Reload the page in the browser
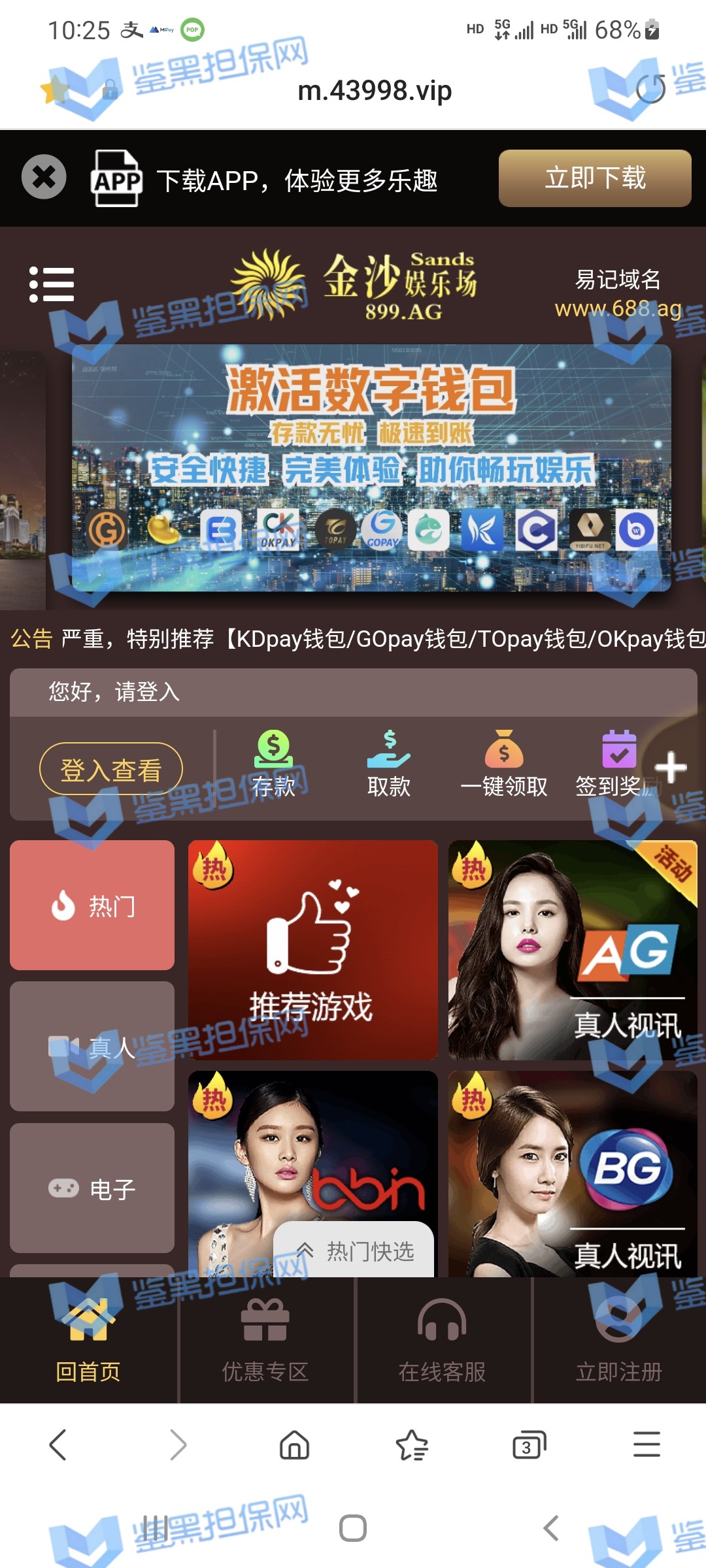Image resolution: width=706 pixels, height=1568 pixels. (650, 90)
